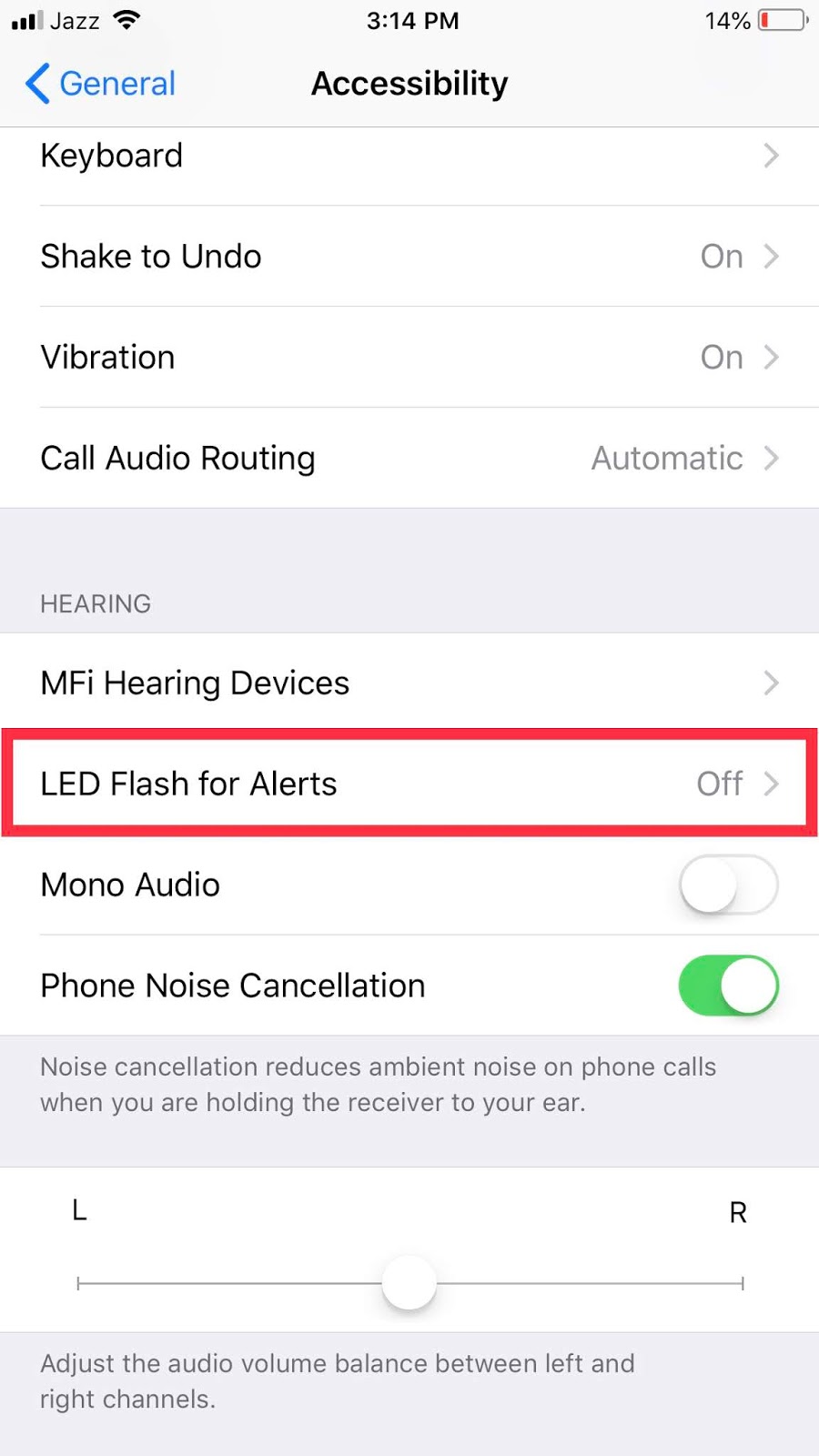This screenshot has width=819, height=1456.
Task: Open the Vibration setting
Action: (409, 358)
